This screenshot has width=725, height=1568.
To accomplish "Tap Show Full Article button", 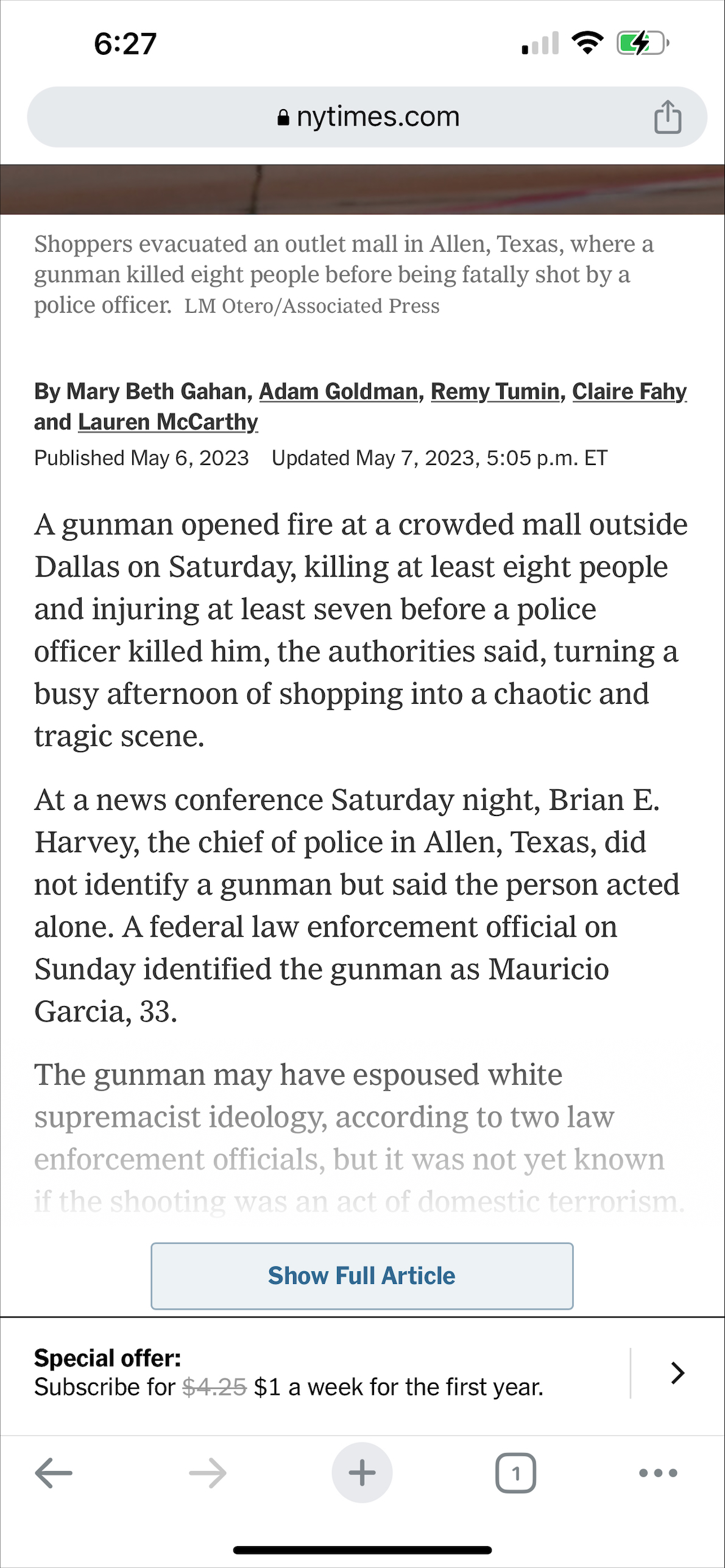I will 362,1275.
